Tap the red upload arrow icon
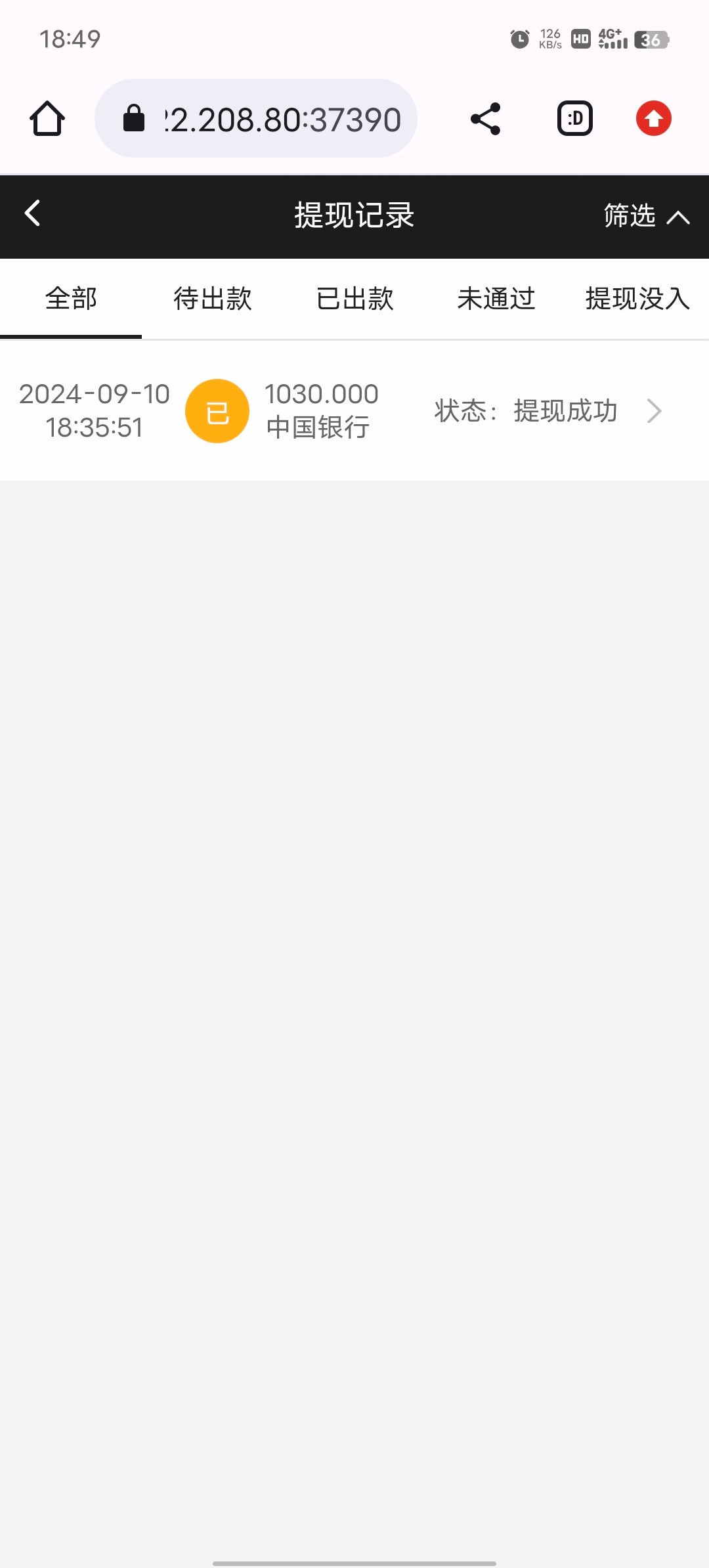The image size is (709, 1568). pos(654,119)
